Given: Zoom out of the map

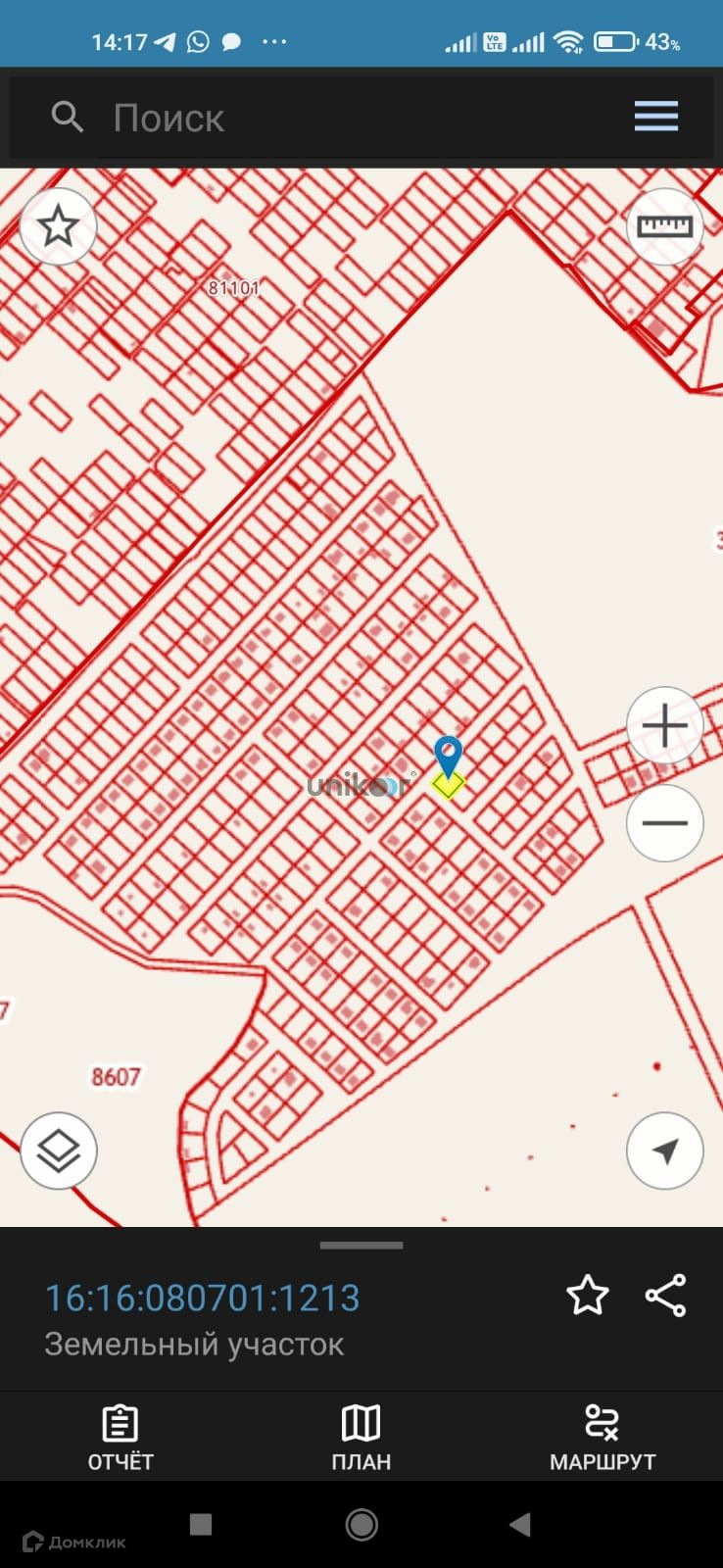Looking at the screenshot, I should click(x=664, y=822).
